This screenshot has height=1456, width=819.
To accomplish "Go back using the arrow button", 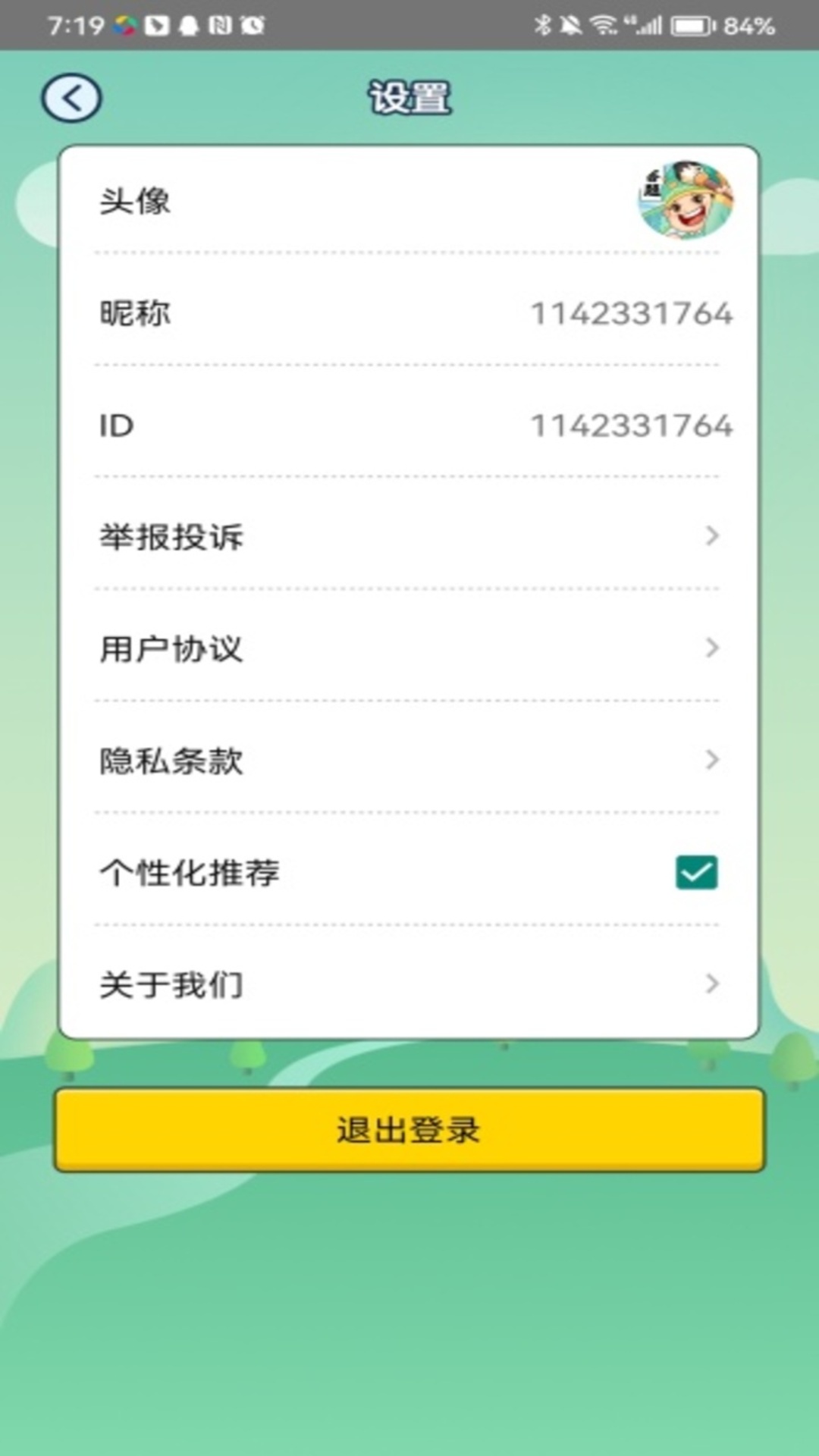I will [71, 99].
